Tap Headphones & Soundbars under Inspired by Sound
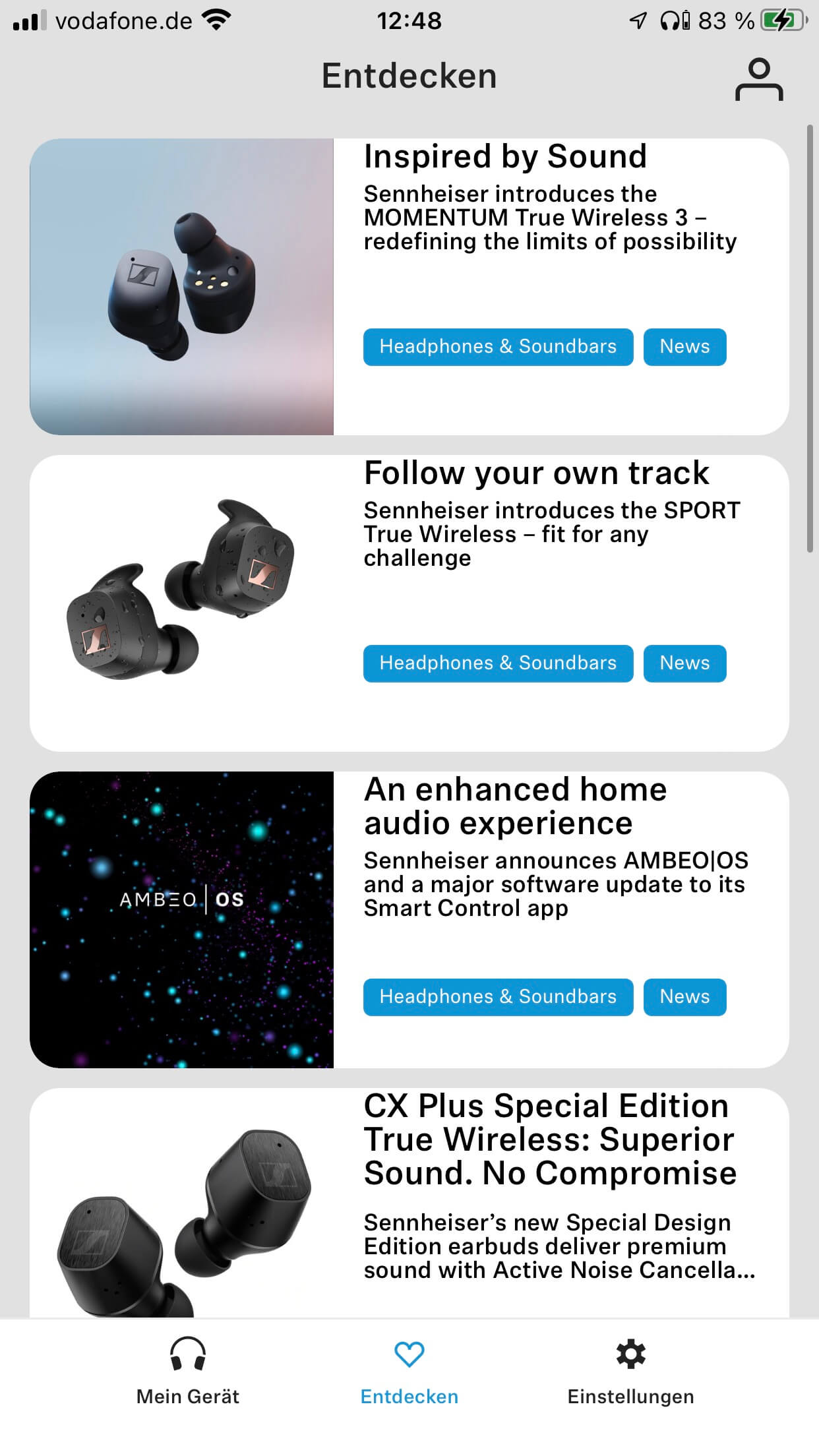 pyautogui.click(x=498, y=347)
